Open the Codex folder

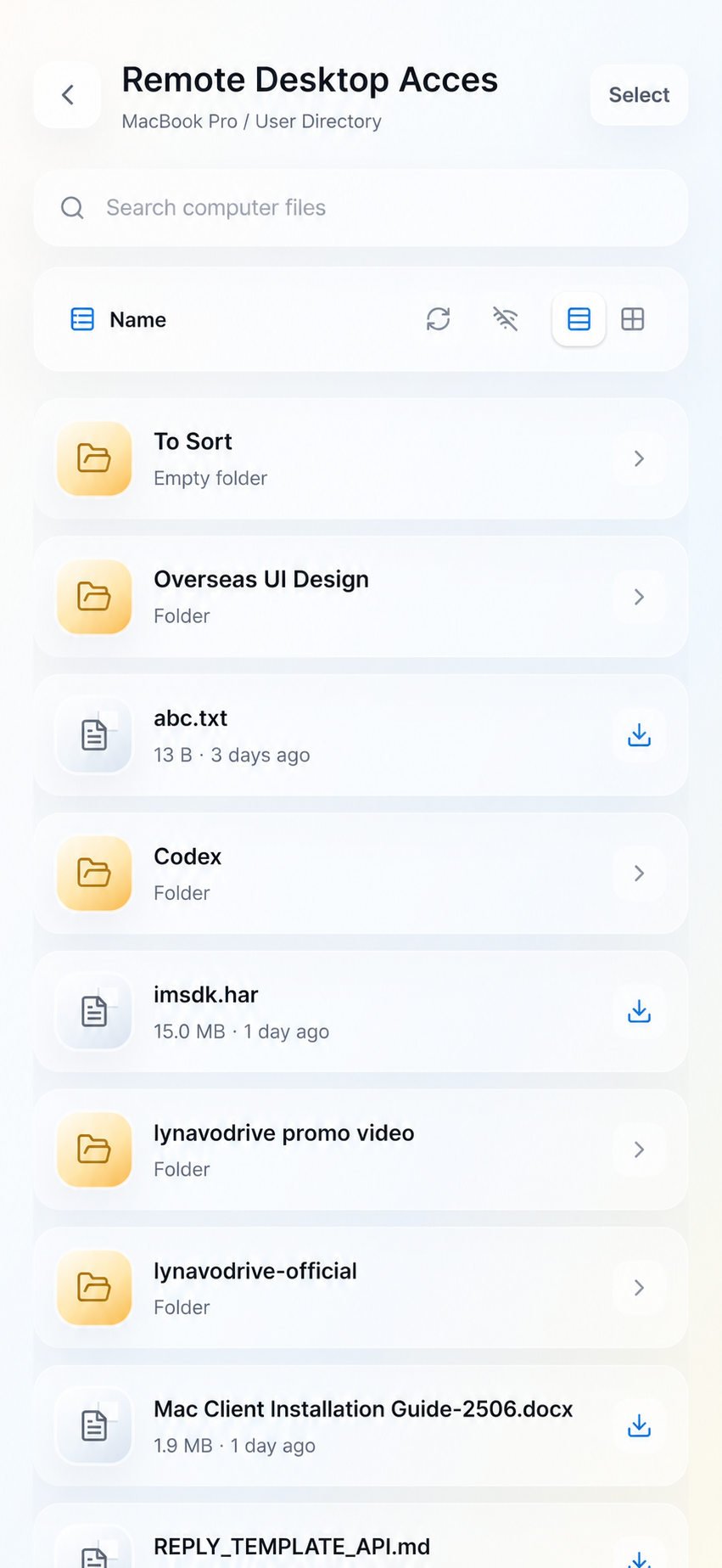[x=361, y=874]
